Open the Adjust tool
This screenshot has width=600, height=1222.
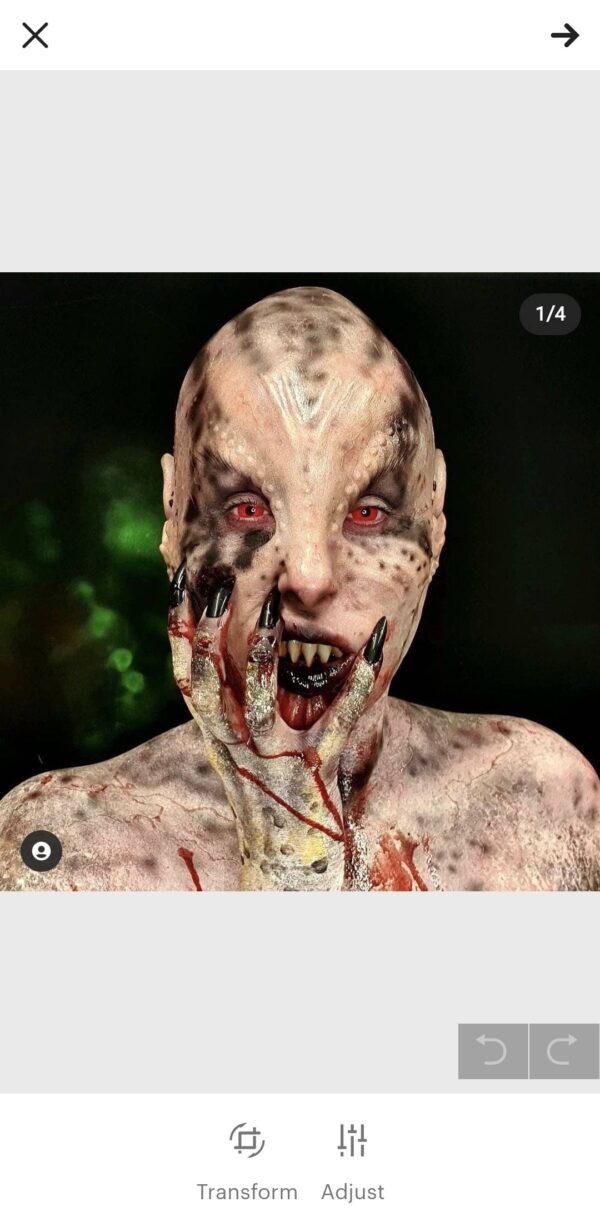tap(352, 1159)
